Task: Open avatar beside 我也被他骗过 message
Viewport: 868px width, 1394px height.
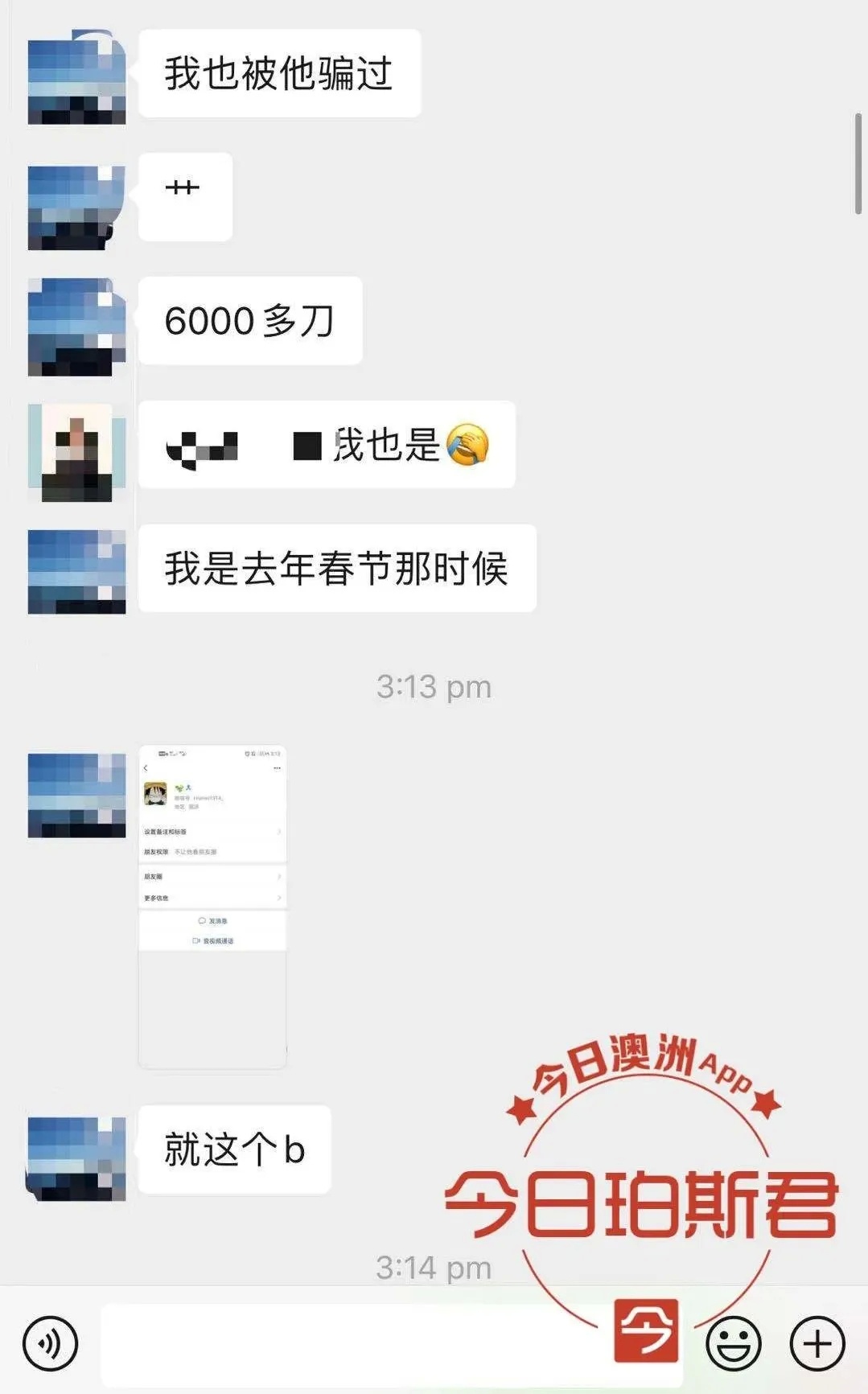Action: pyautogui.click(x=76, y=77)
